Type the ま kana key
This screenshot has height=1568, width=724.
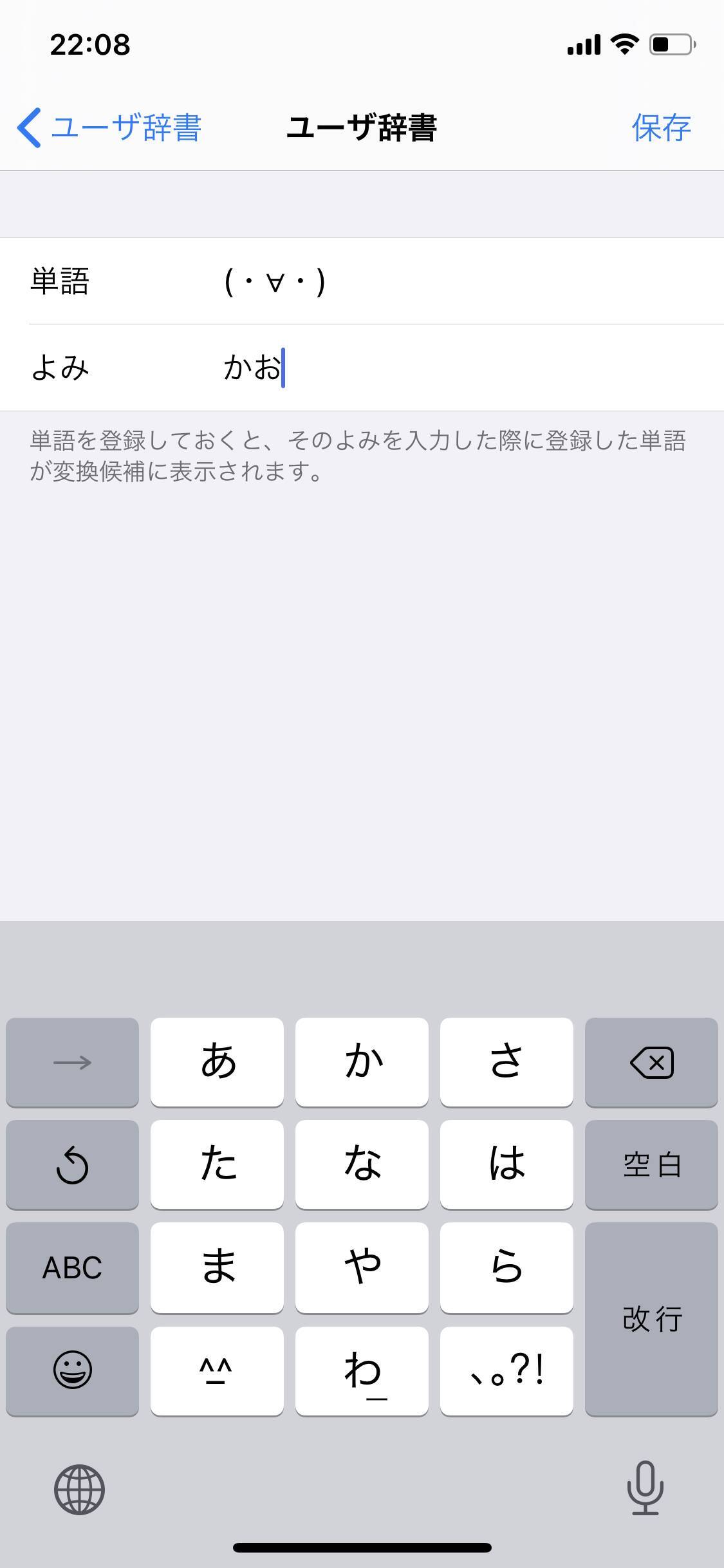217,1267
